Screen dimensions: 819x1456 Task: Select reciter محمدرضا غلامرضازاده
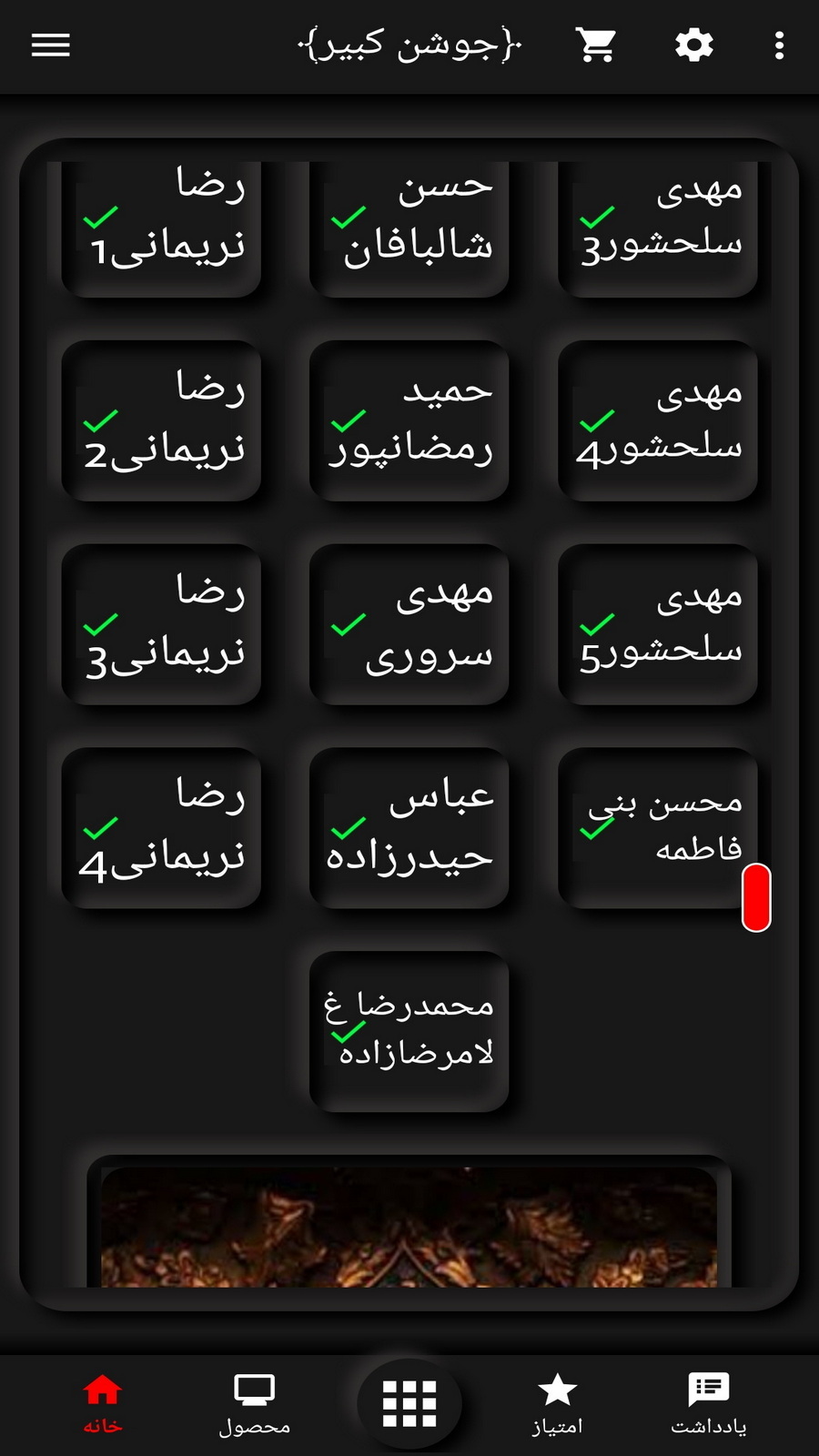tap(409, 1032)
